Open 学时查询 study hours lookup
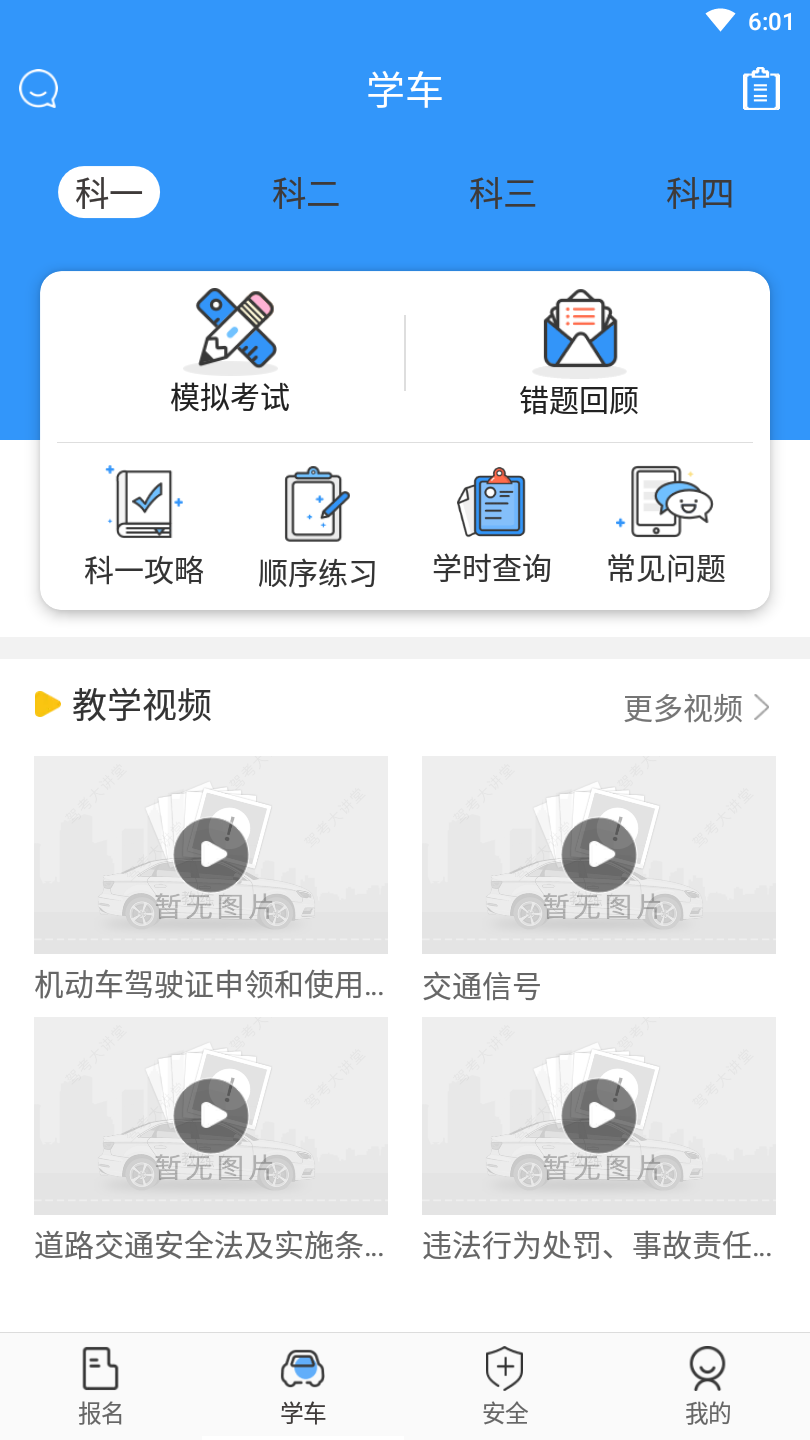This screenshot has width=810, height=1440. tap(491, 525)
